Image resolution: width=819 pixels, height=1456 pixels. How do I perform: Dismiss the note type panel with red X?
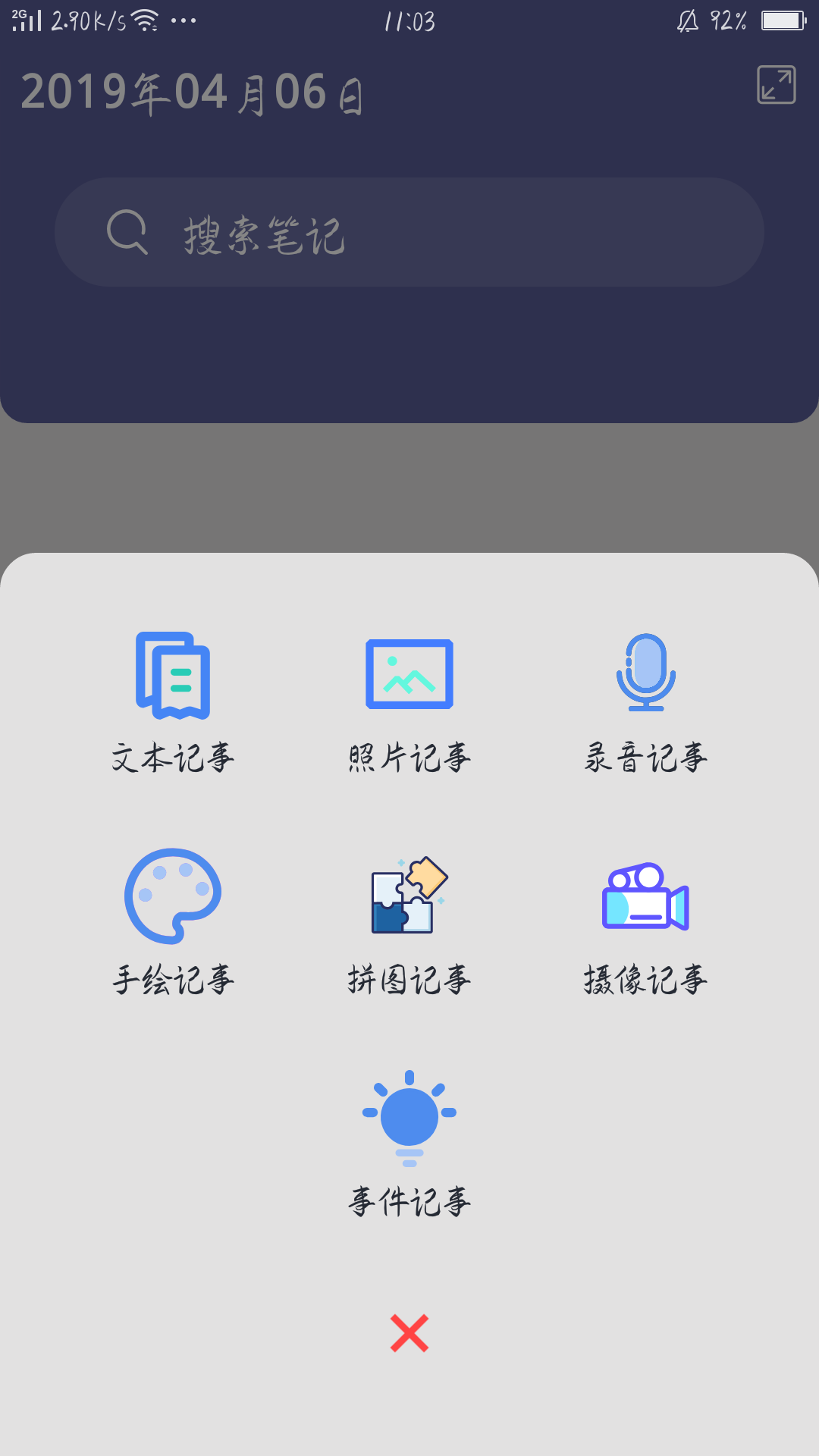pyautogui.click(x=409, y=1333)
